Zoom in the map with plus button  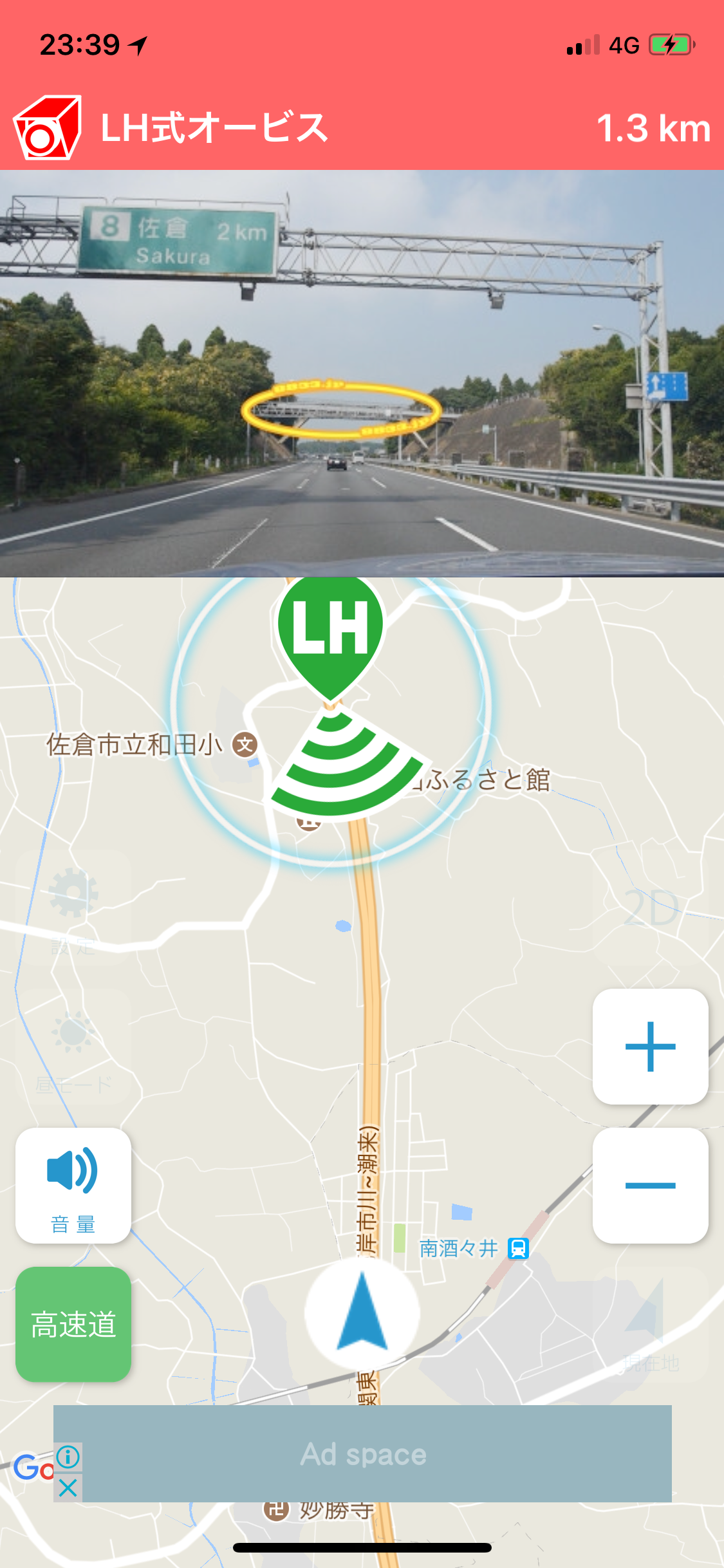coord(650,1047)
